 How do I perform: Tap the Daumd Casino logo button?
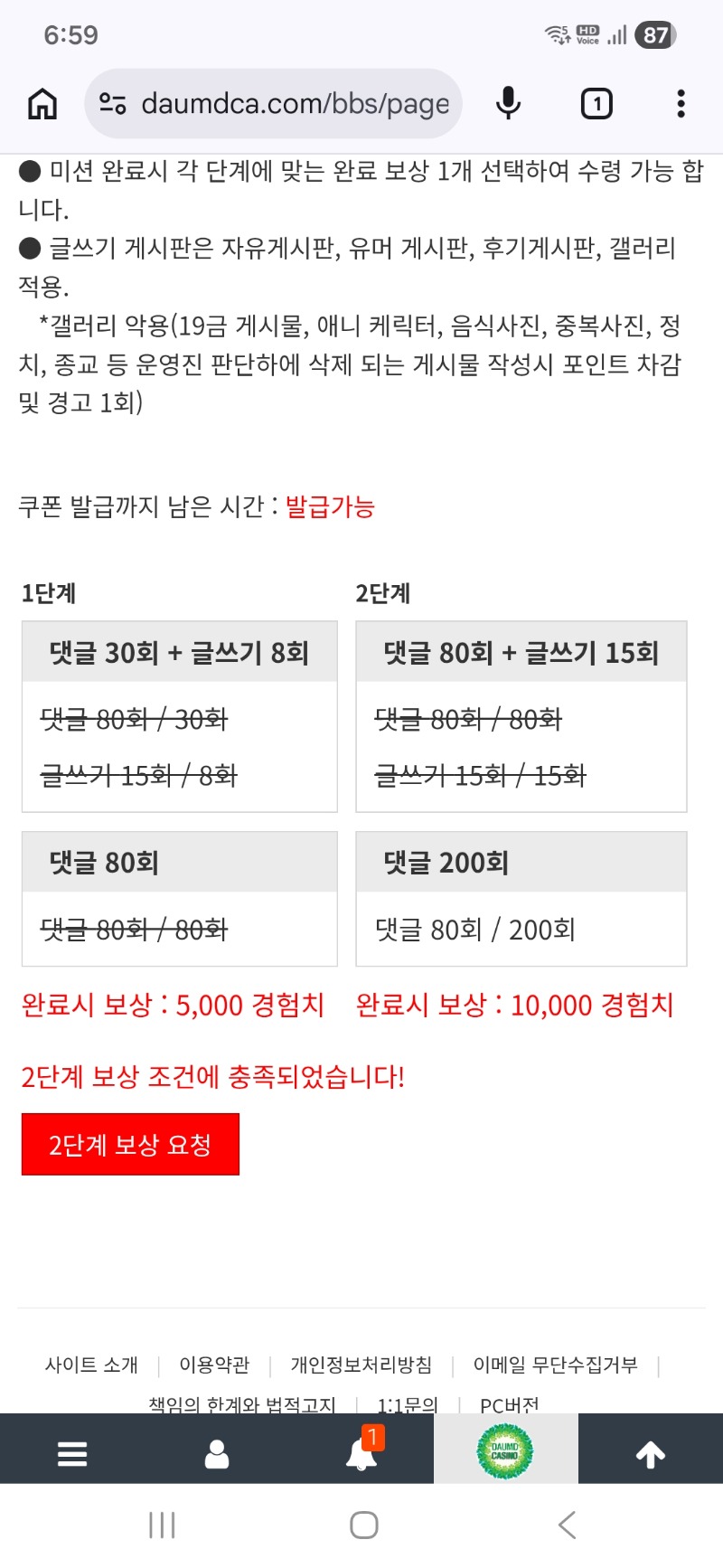pyautogui.click(x=505, y=1451)
